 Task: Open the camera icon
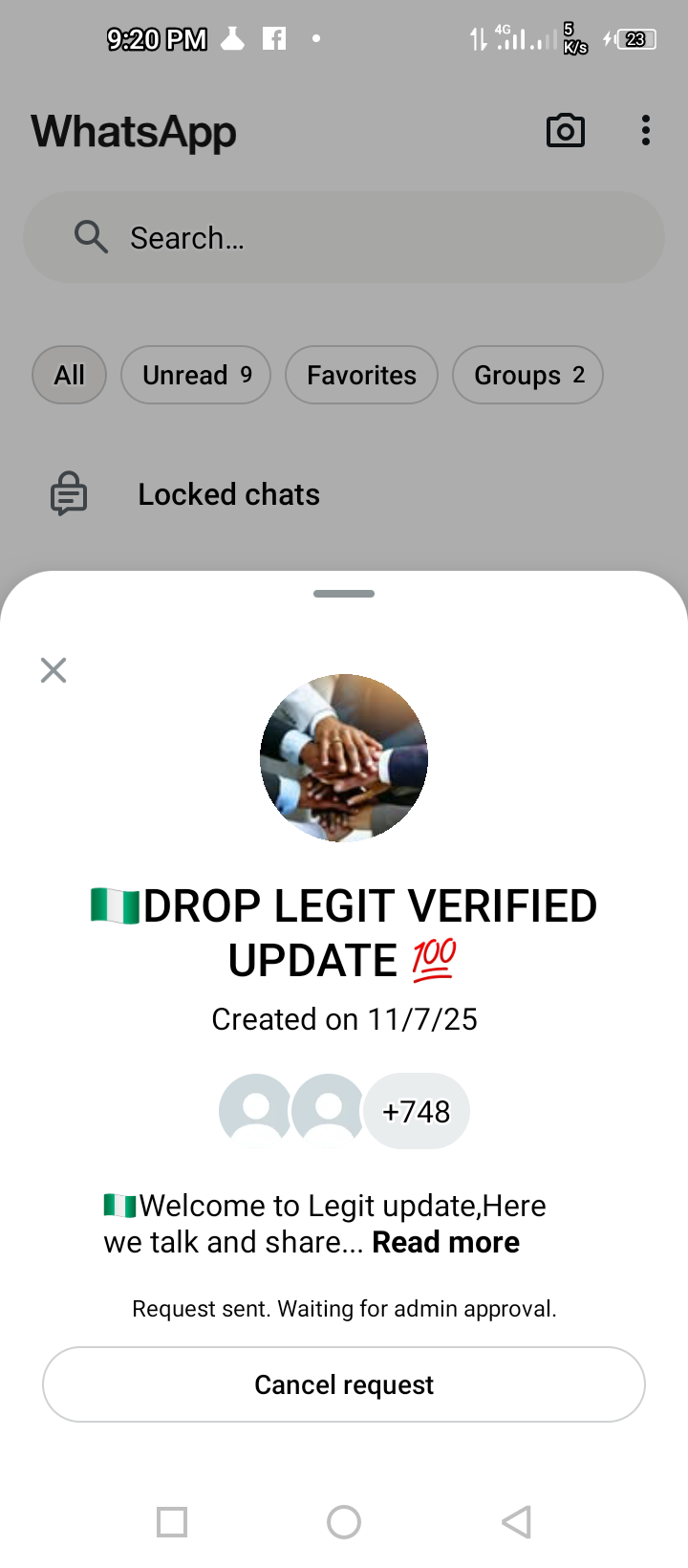point(566,131)
